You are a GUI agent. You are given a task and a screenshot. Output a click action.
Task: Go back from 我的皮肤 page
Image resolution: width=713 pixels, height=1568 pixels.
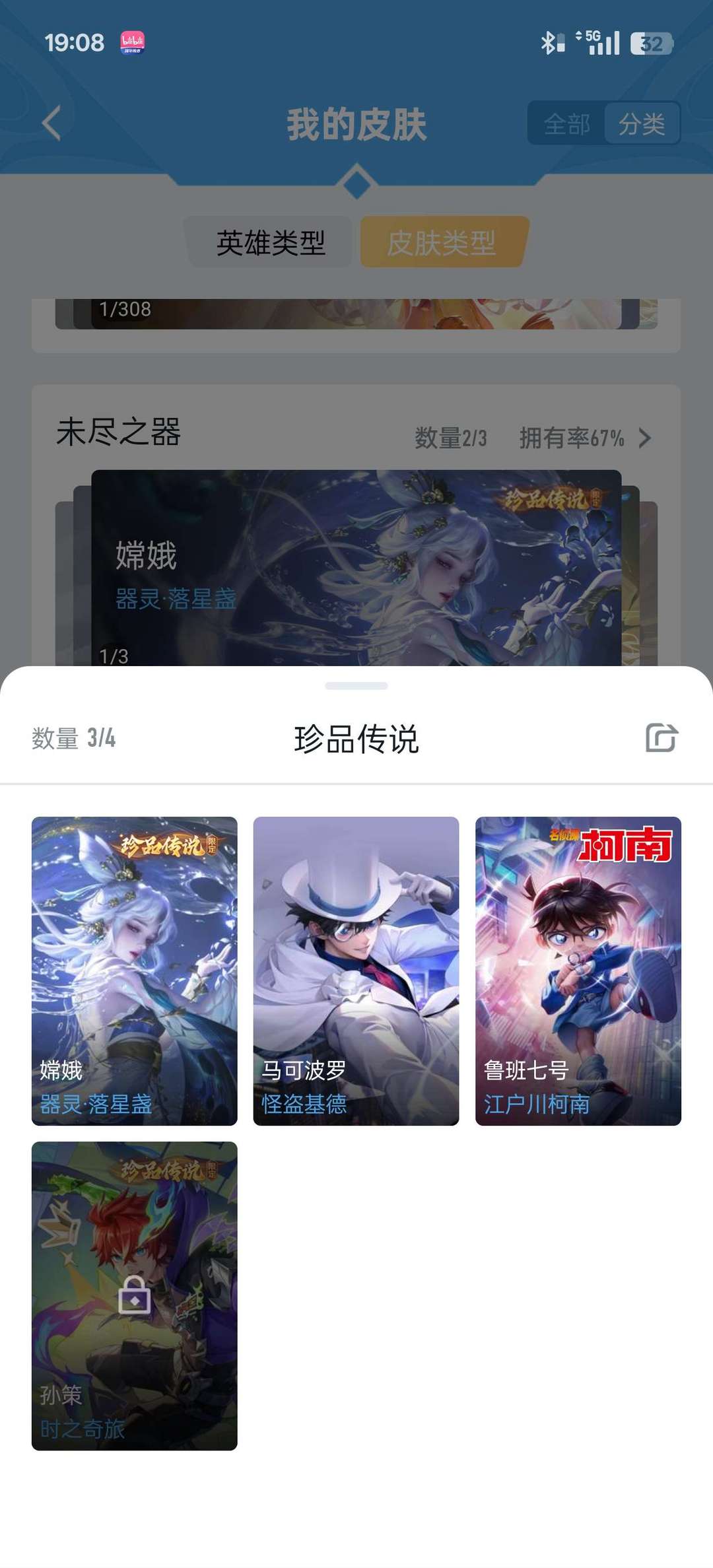51,123
